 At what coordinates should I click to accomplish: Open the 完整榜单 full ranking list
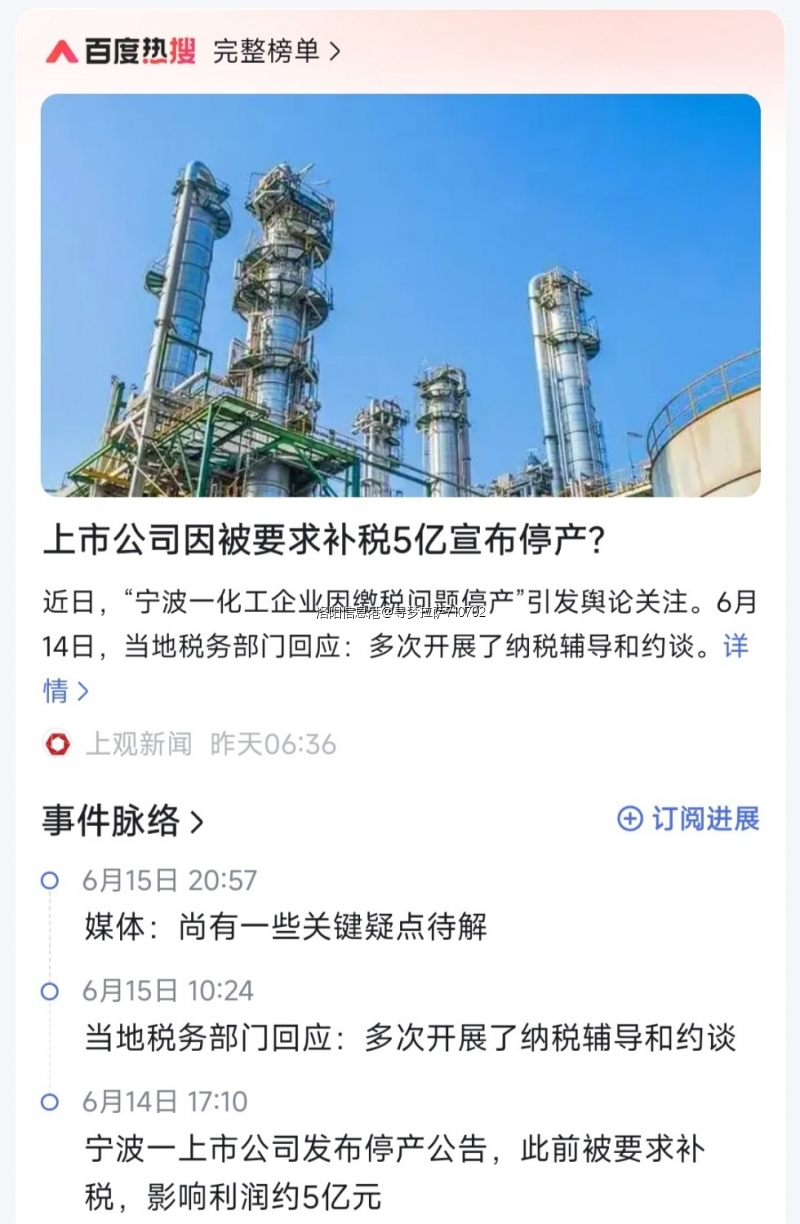tap(277, 51)
